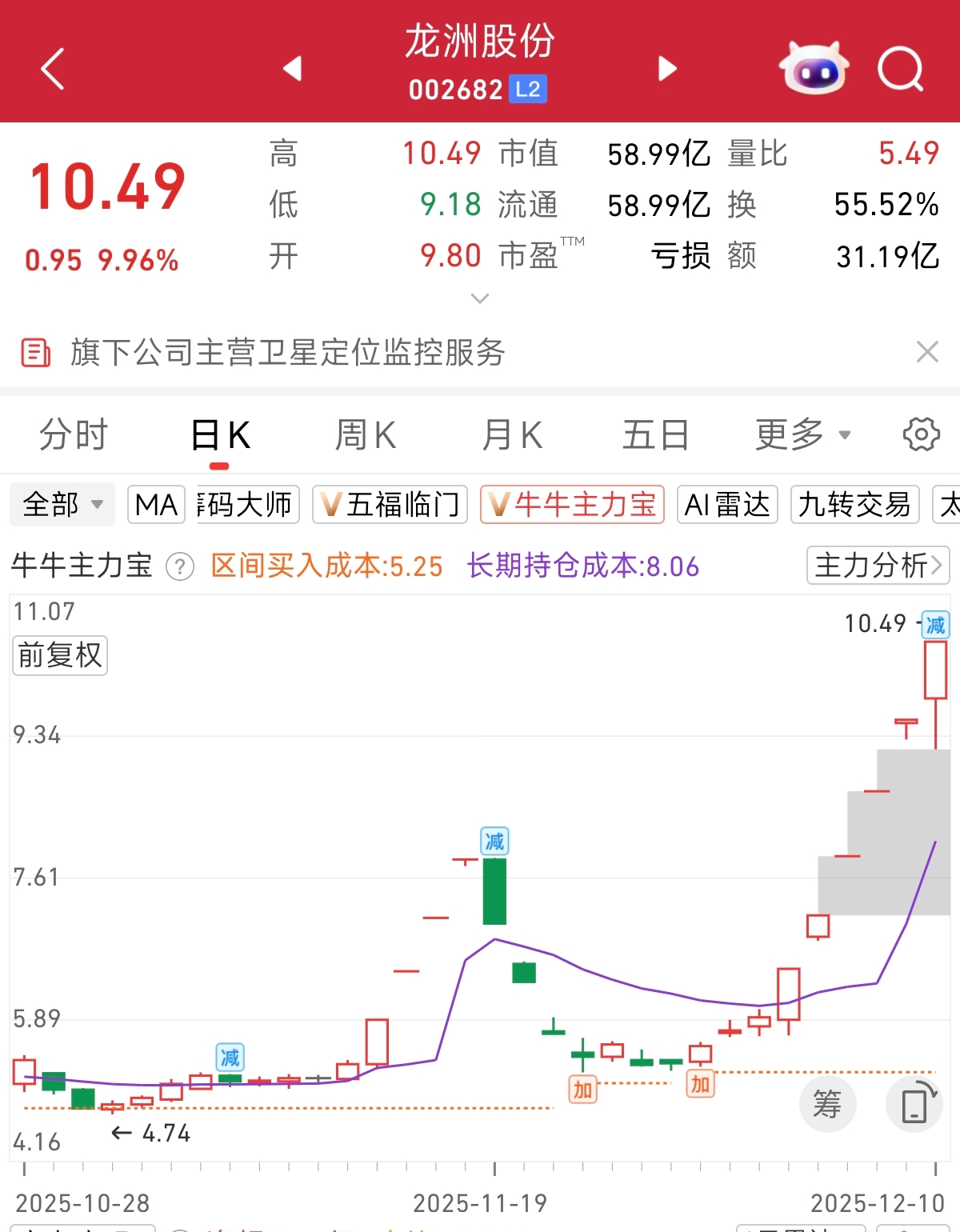The image size is (960, 1232).
Task: Switch to the 分时 chart tab
Action: [x=74, y=435]
